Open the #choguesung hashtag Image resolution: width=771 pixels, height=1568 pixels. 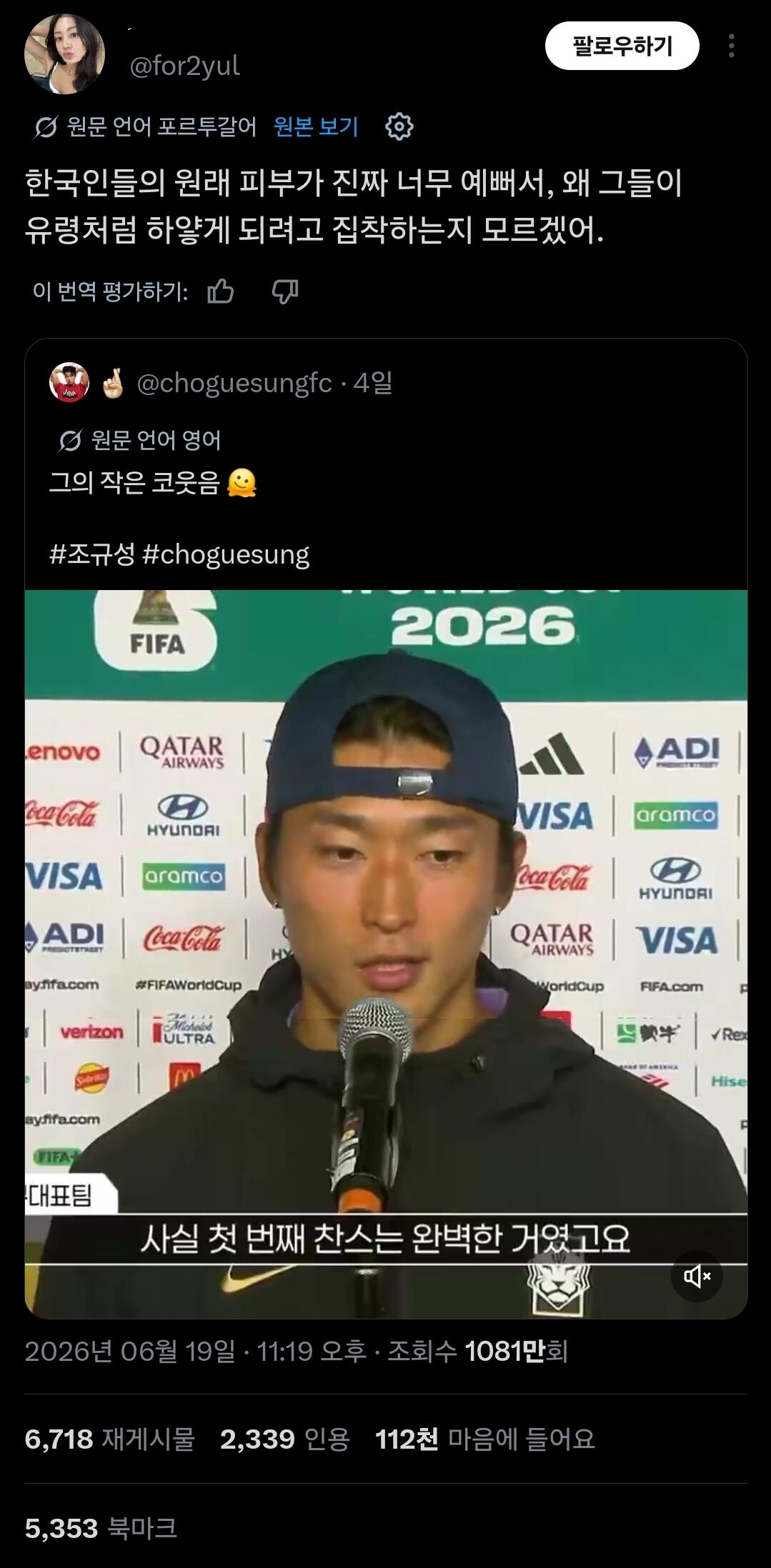pos(226,554)
